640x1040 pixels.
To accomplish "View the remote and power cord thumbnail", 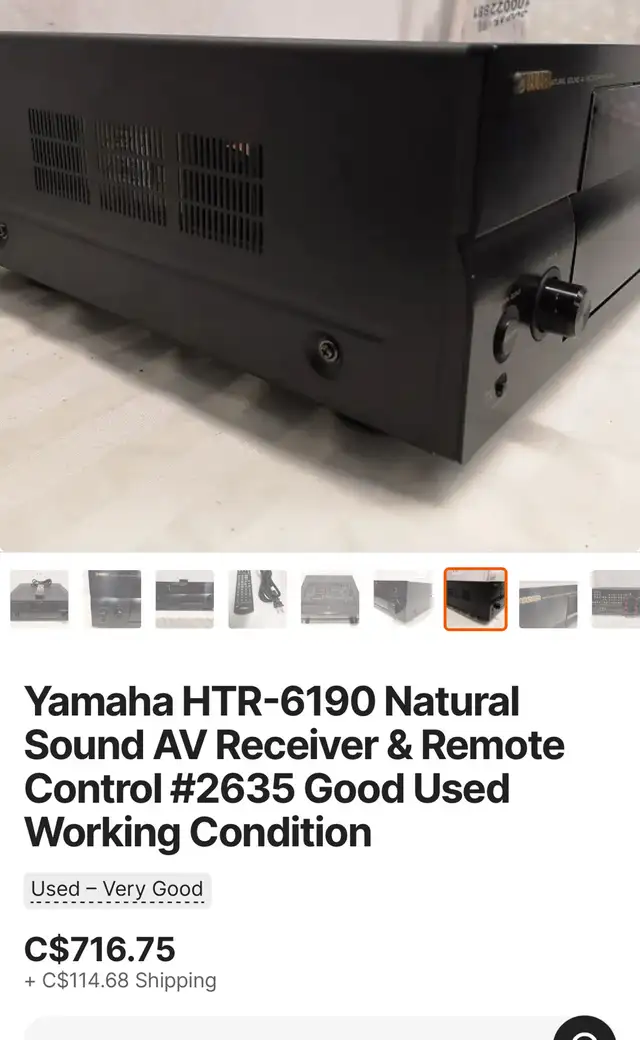I will point(257,599).
